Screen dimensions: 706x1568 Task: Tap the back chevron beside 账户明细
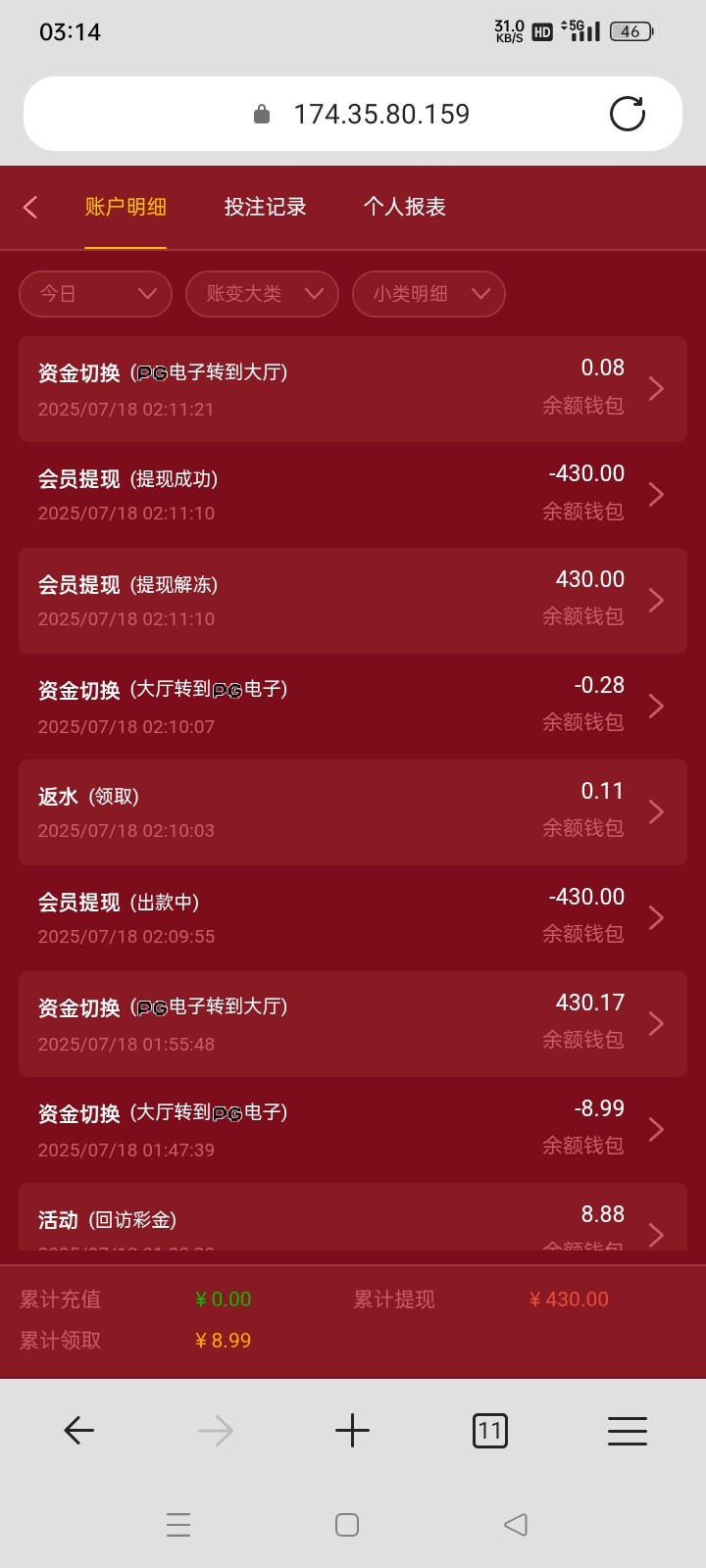click(29, 207)
